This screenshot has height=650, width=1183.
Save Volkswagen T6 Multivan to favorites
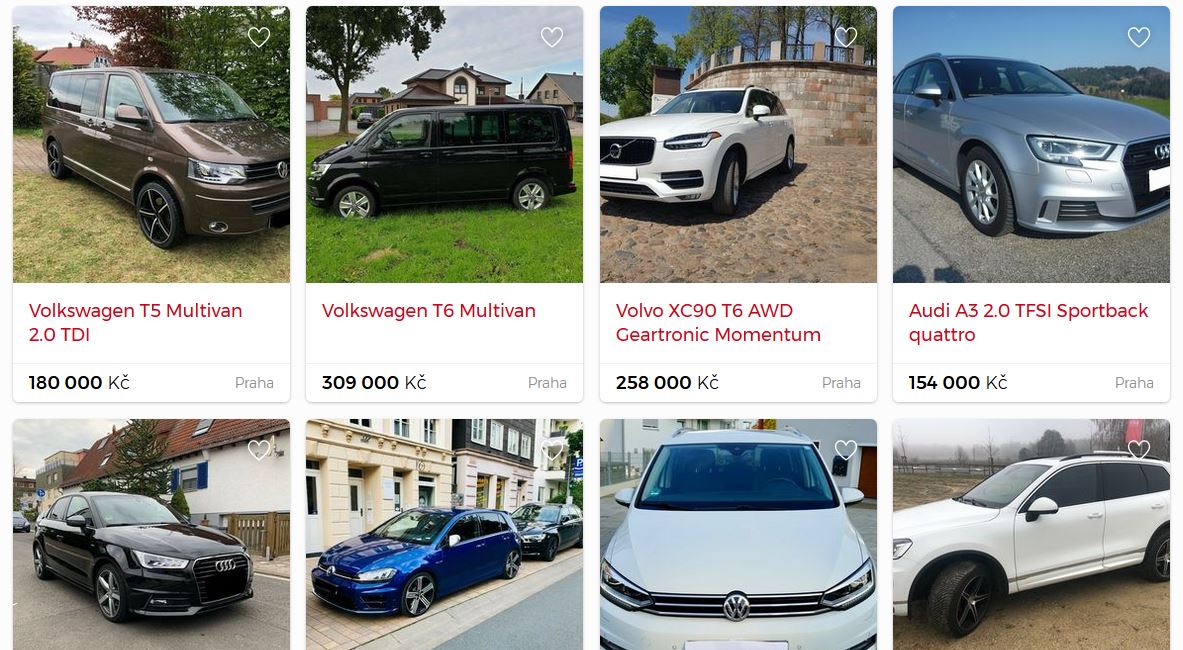552,38
